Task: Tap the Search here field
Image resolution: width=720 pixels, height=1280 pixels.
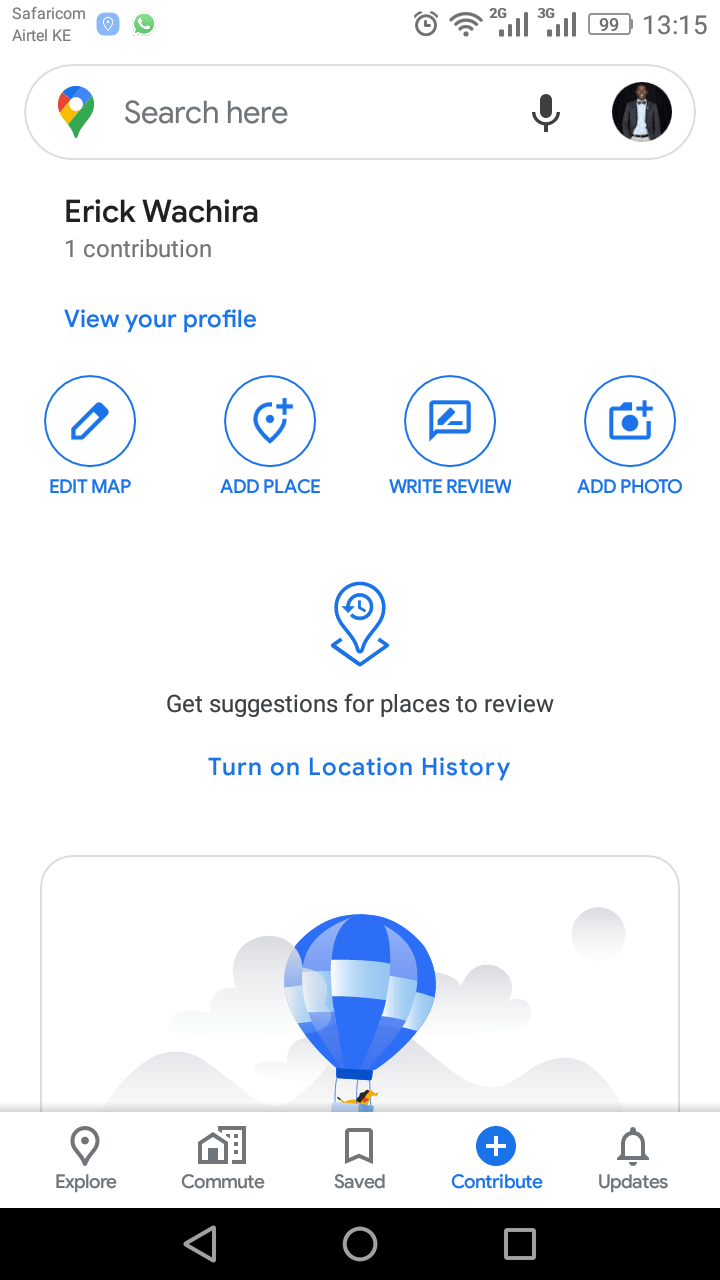Action: pyautogui.click(x=300, y=113)
